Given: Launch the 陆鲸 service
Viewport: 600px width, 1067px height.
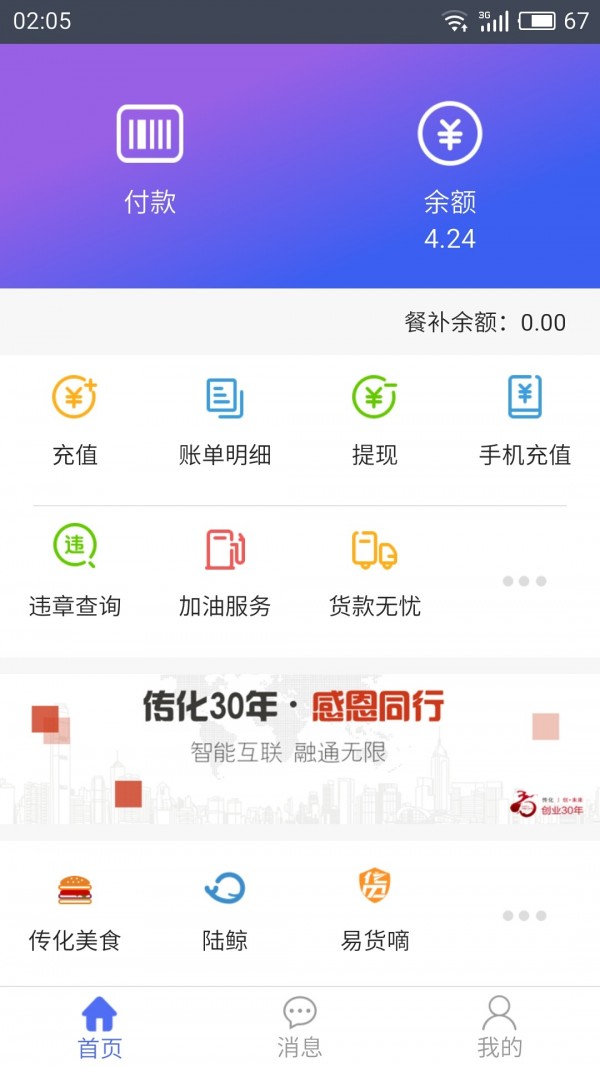Looking at the screenshot, I should pyautogui.click(x=225, y=910).
